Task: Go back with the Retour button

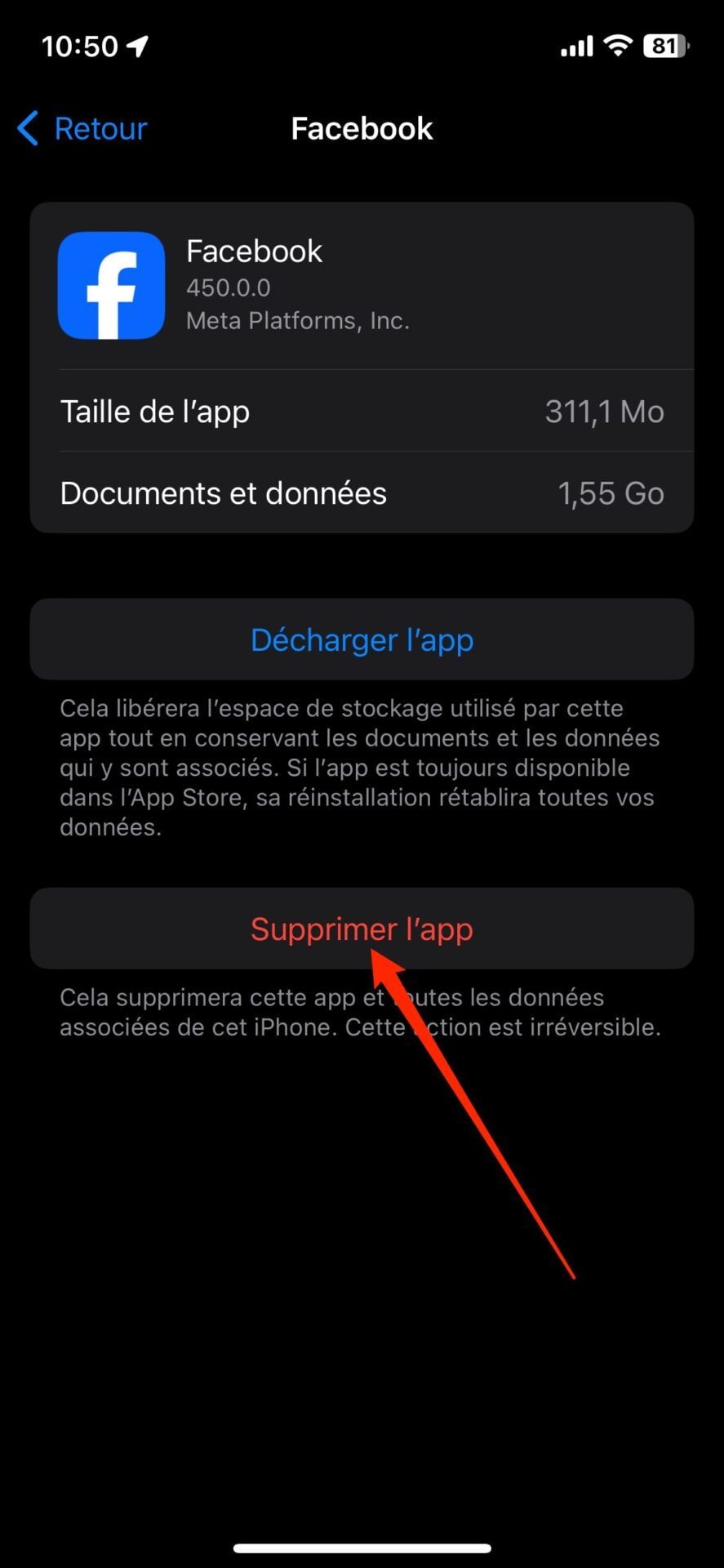Action: pos(82,129)
